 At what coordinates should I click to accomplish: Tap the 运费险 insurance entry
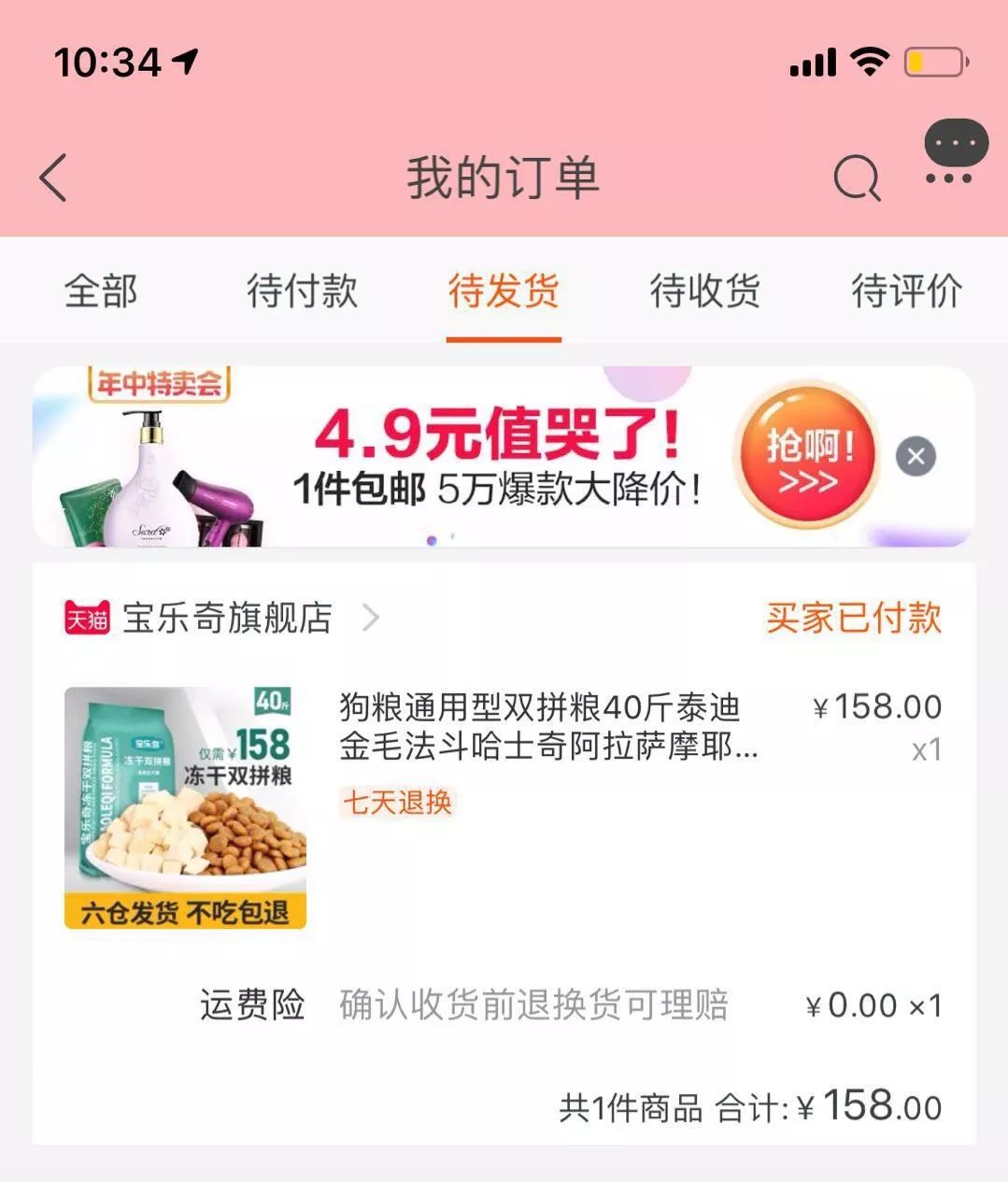[253, 1006]
